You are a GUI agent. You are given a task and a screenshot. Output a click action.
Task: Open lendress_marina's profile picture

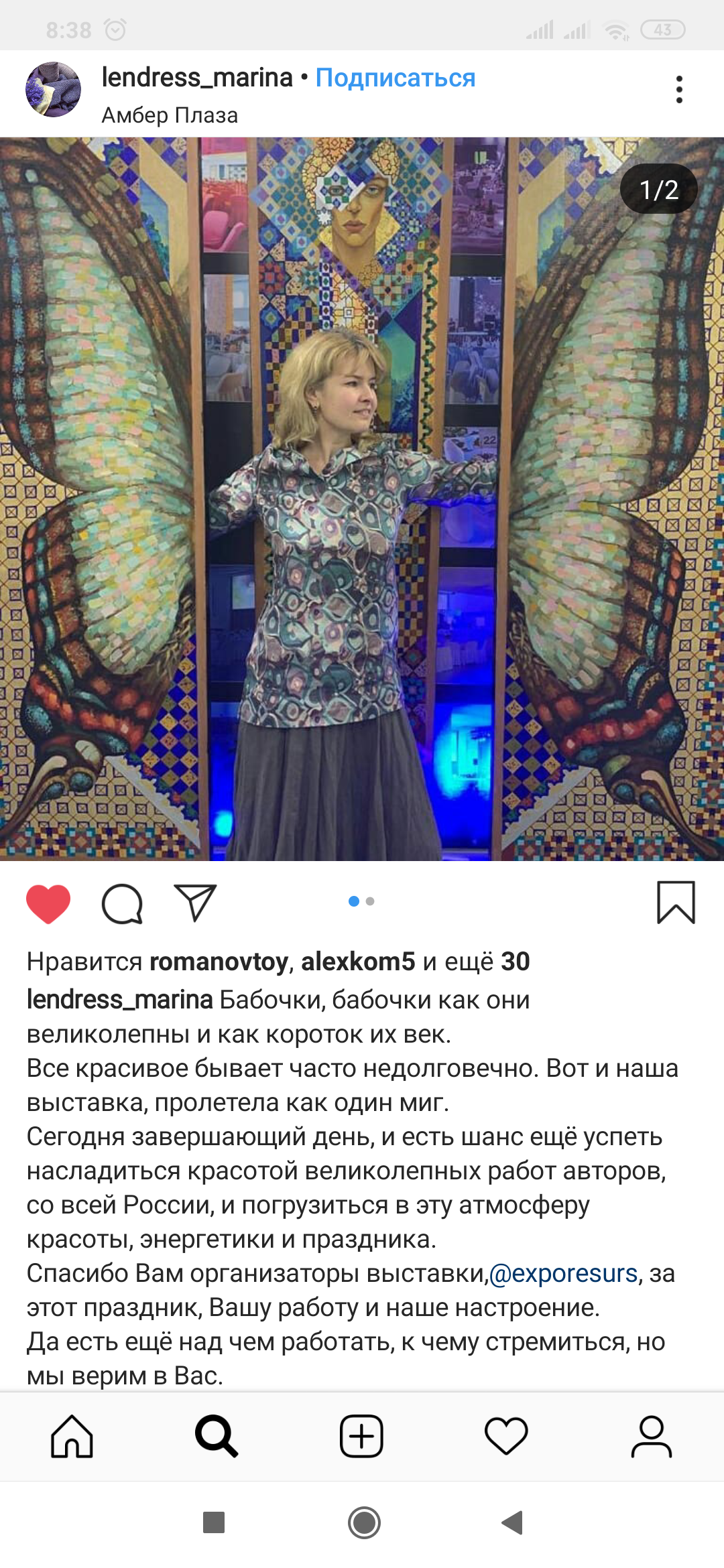pyautogui.click(x=53, y=90)
